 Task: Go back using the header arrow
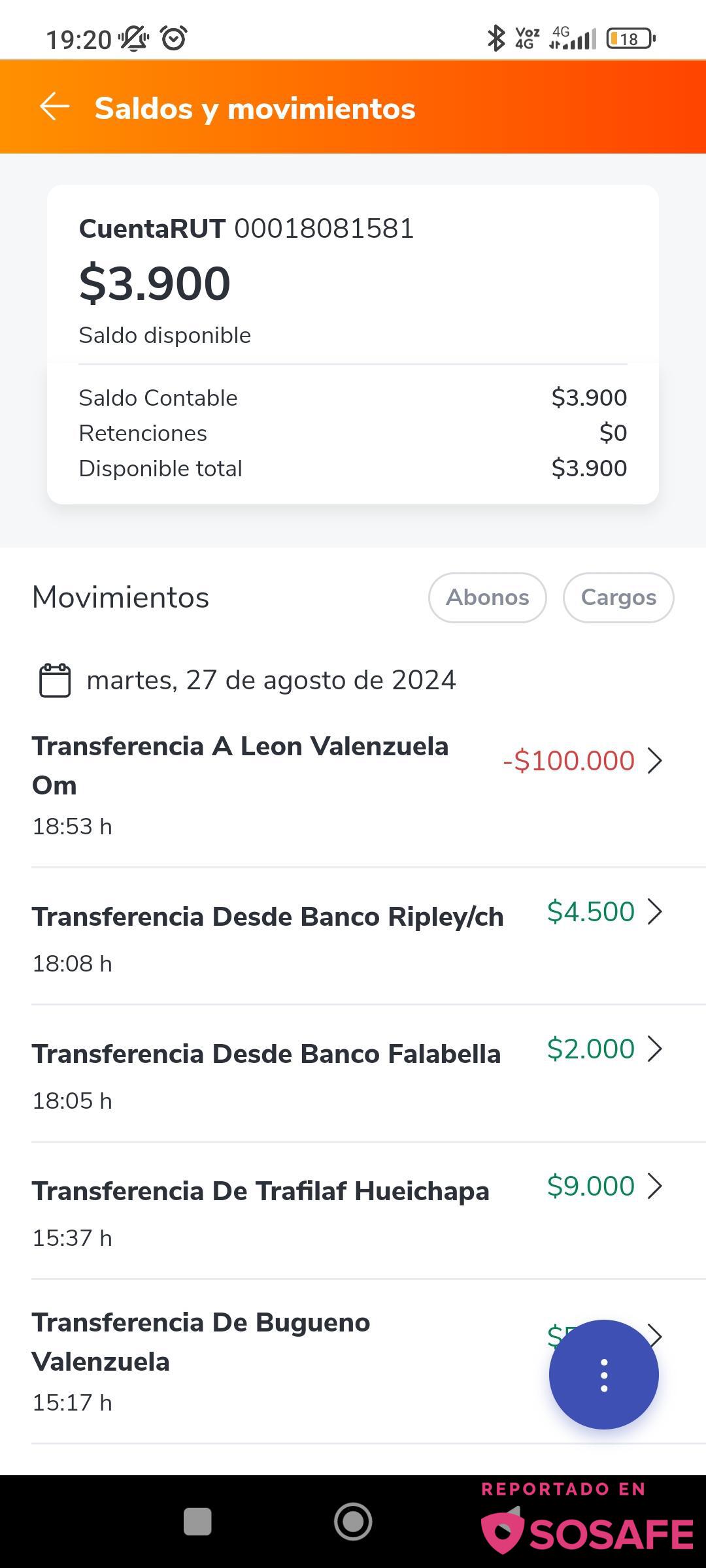(x=55, y=107)
